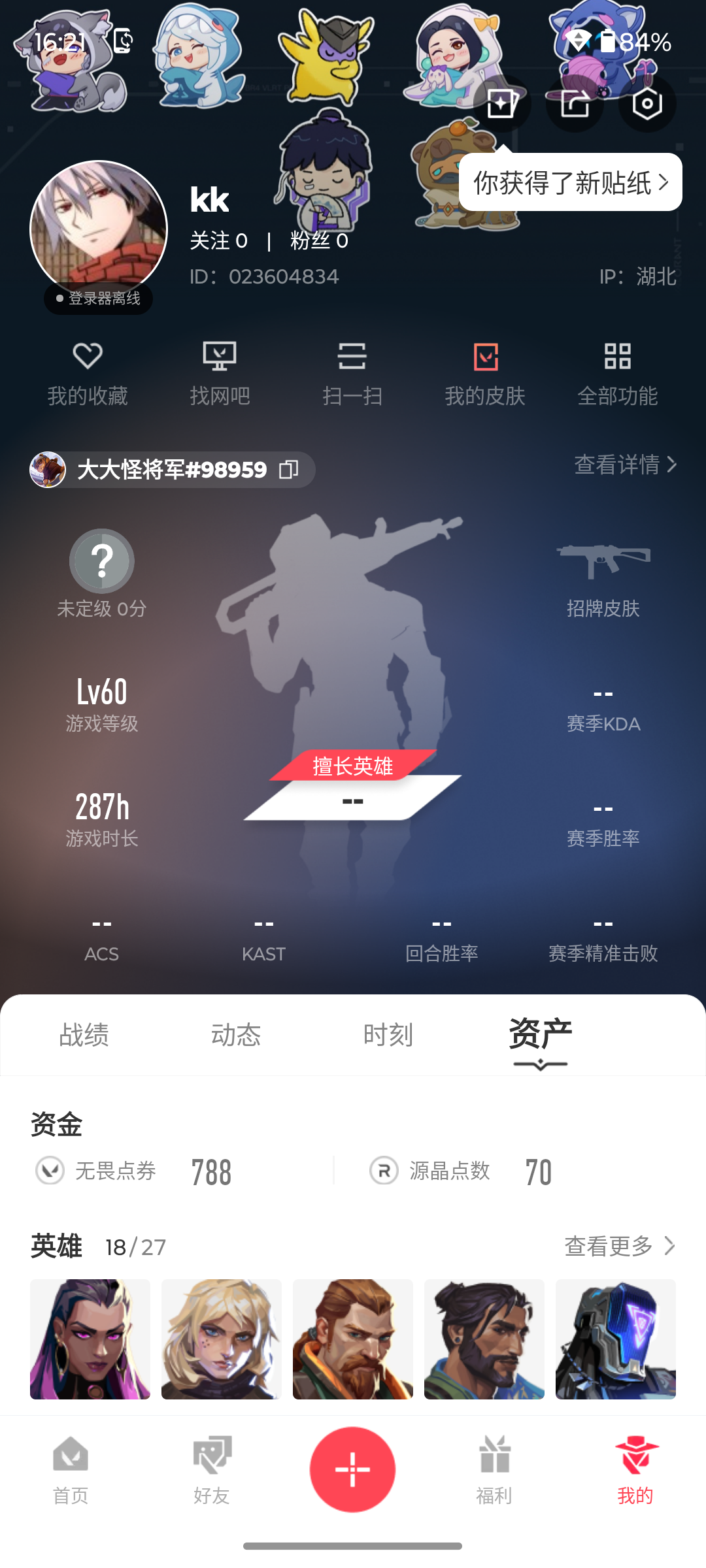Screen dimensions: 706x1568
Task: Copy game ID 大大怪将军#98959
Action: tap(288, 469)
